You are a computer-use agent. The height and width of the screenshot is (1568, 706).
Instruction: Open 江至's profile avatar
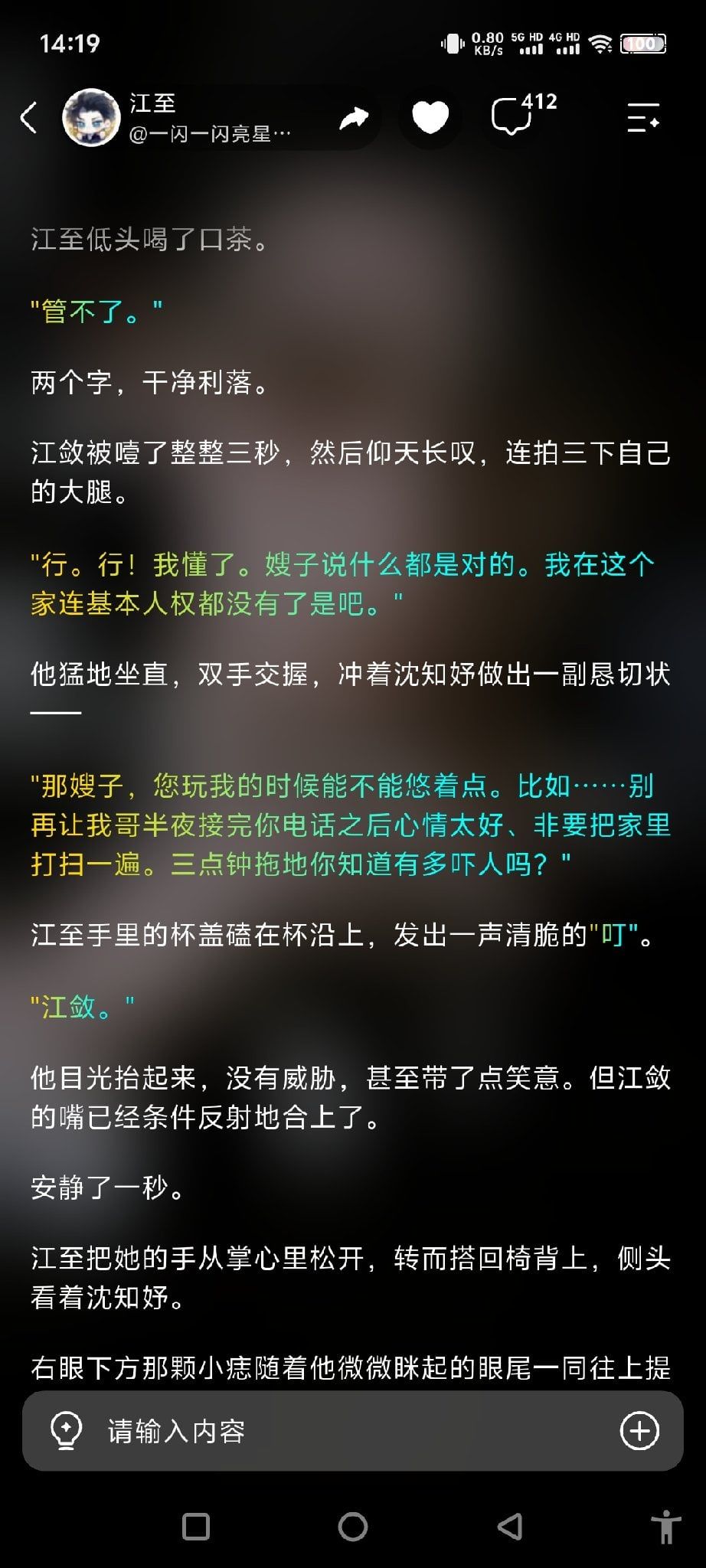[91, 117]
